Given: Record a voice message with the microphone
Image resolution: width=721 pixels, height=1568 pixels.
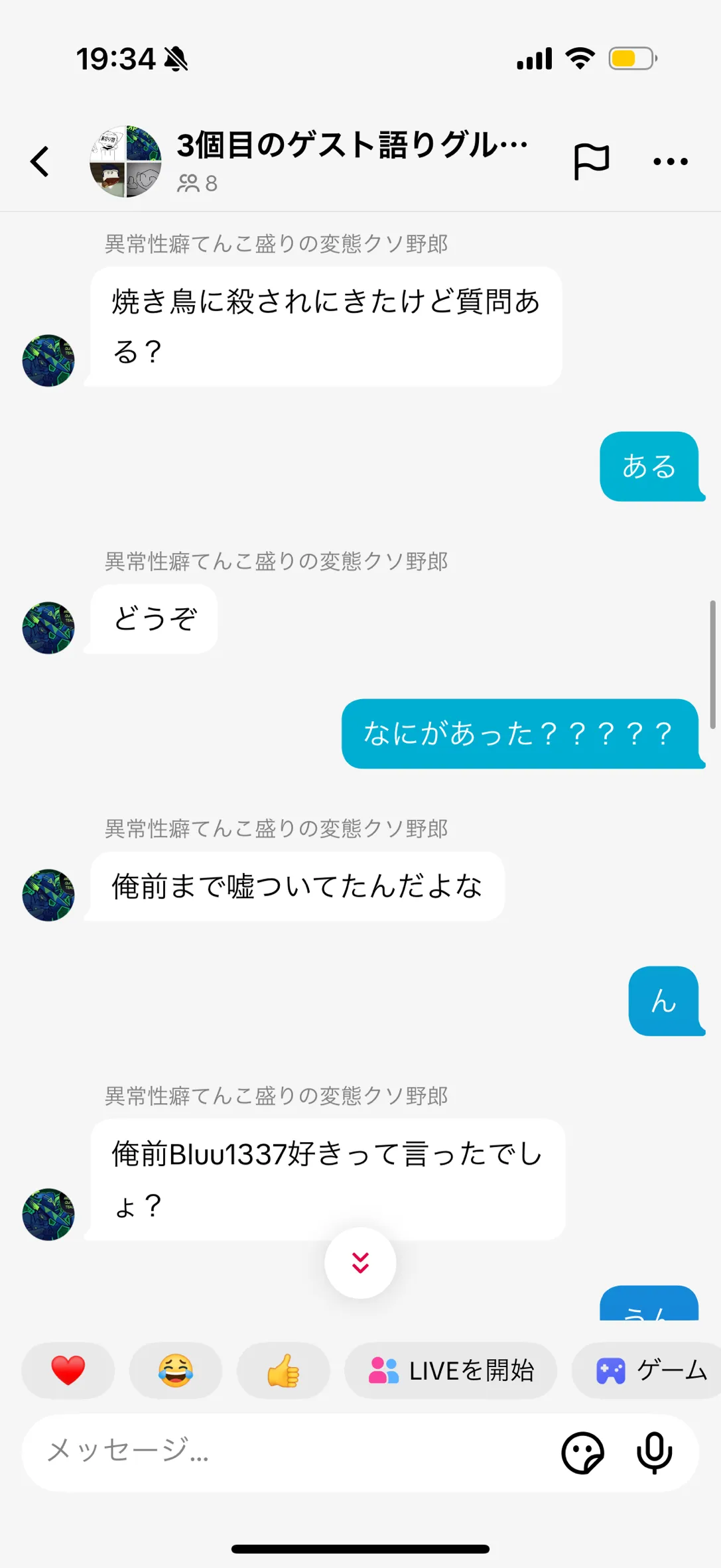Looking at the screenshot, I should tap(654, 1453).
